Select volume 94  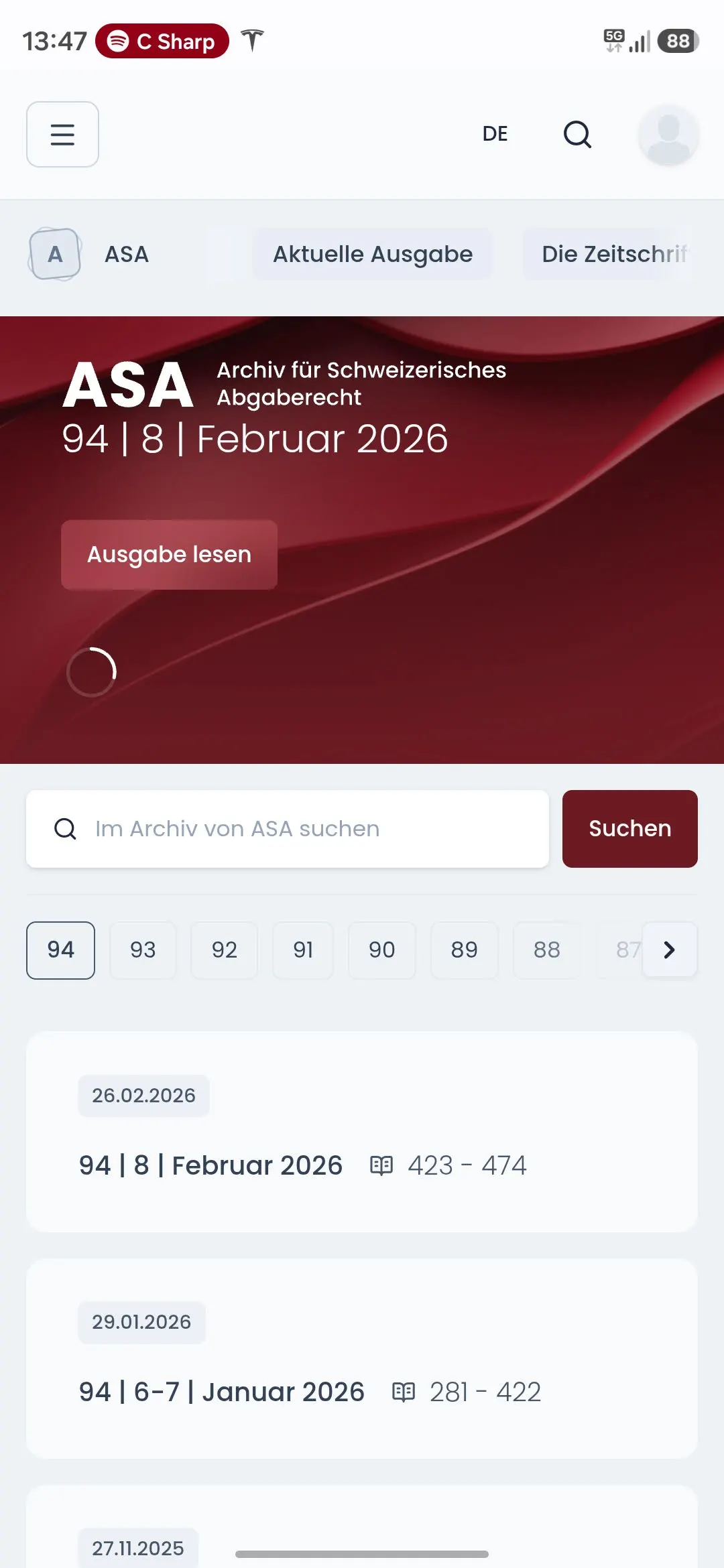tap(60, 950)
